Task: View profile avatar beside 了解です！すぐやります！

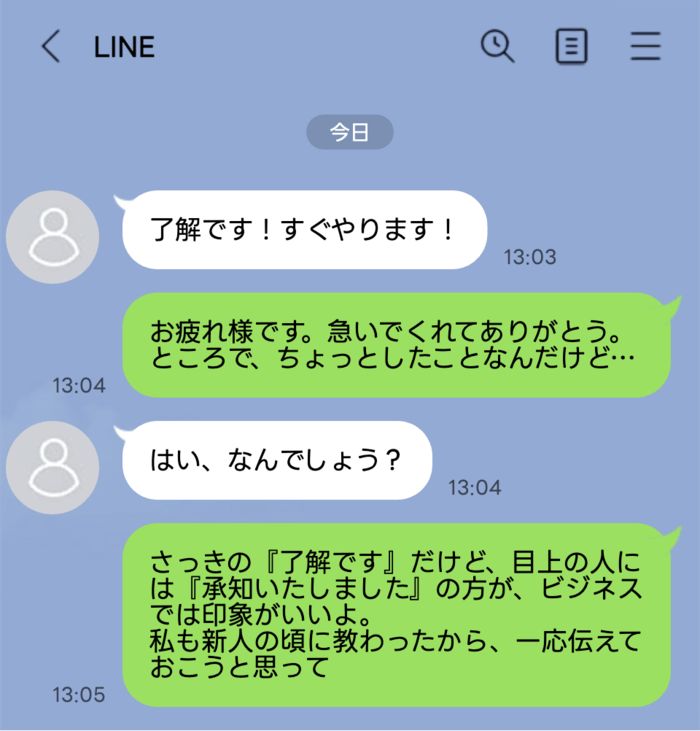Action: [x=52, y=236]
